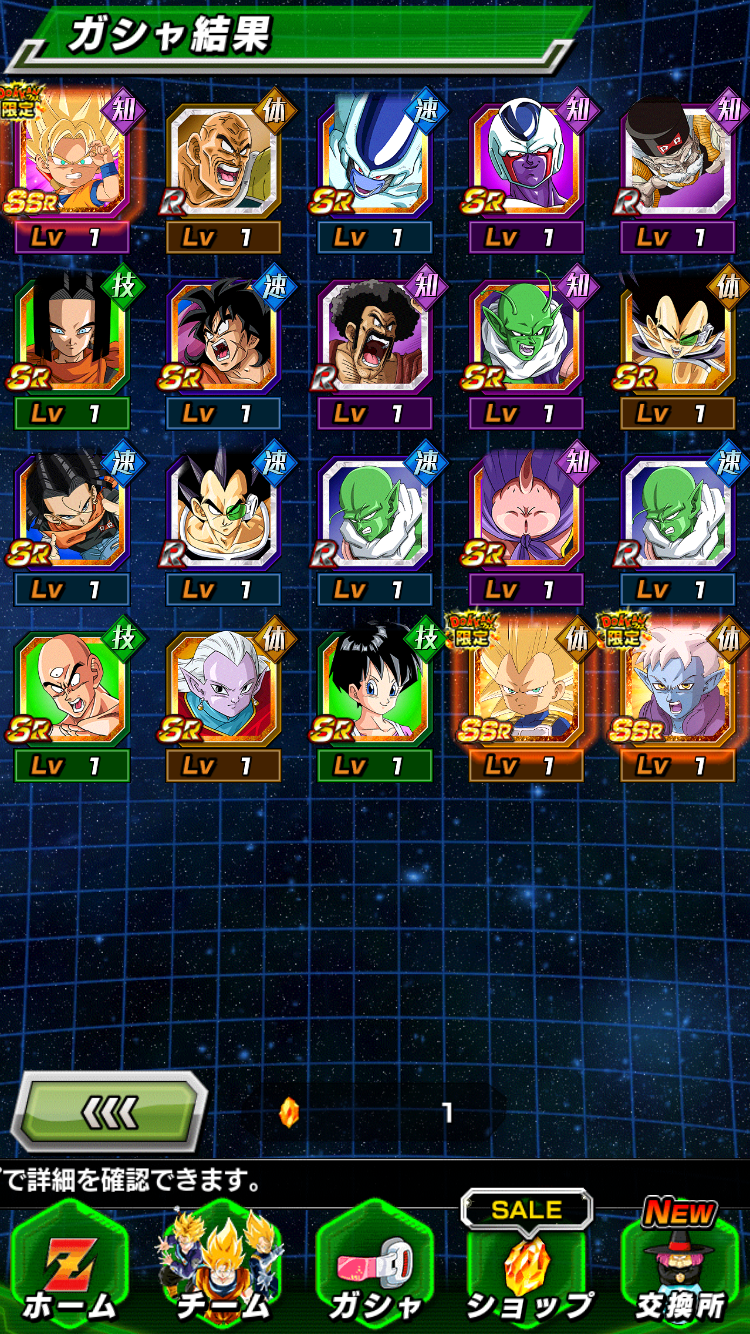Open the 交換所 tab marked New
This screenshot has height=1334, width=750.
[678, 1266]
